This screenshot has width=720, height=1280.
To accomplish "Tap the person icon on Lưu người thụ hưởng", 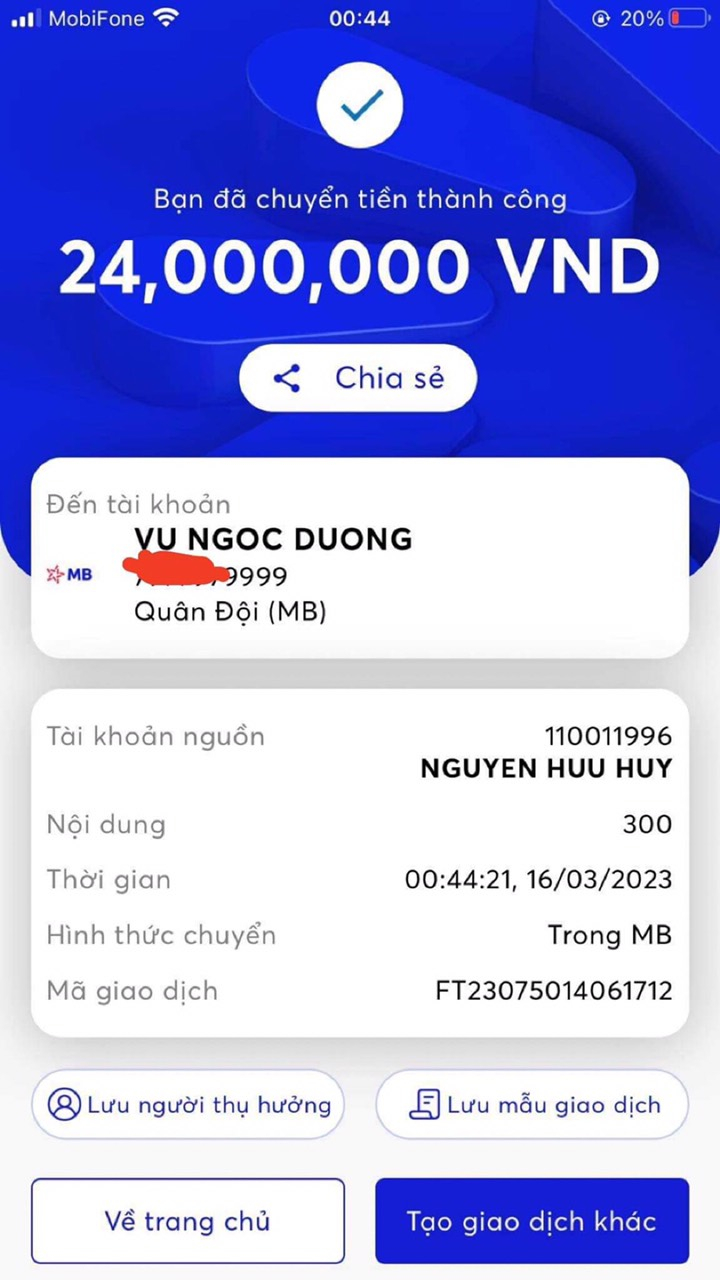I will (67, 1104).
